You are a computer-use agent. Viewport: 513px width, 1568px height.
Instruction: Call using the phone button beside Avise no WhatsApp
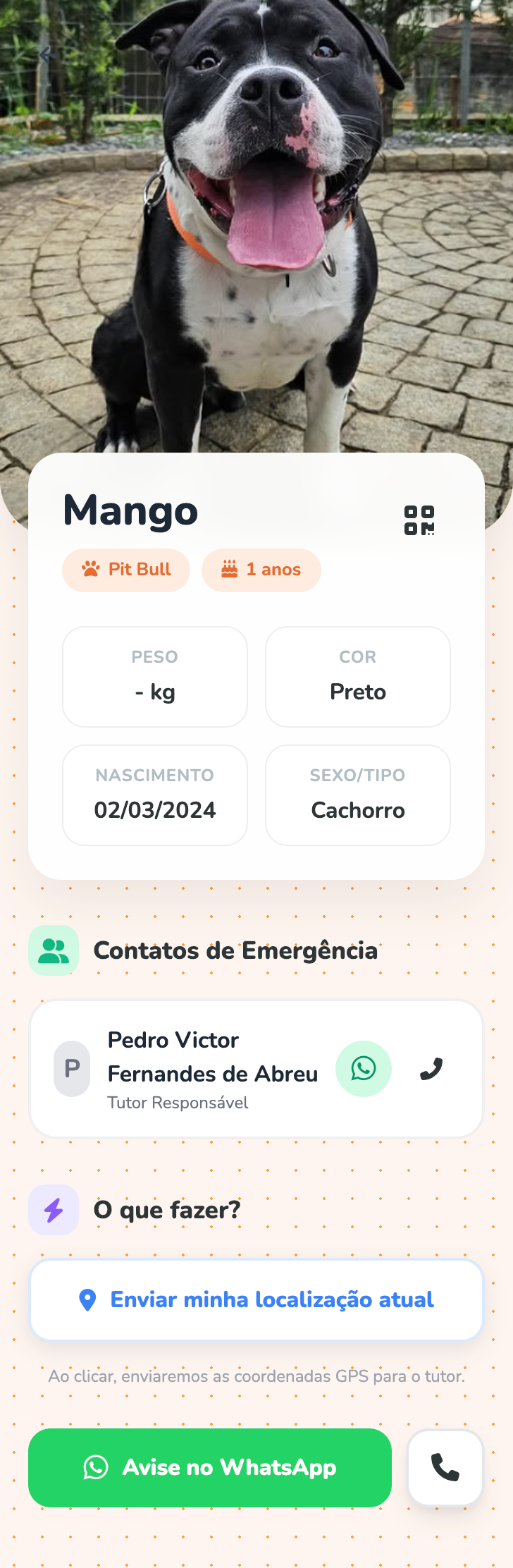pos(445,1468)
